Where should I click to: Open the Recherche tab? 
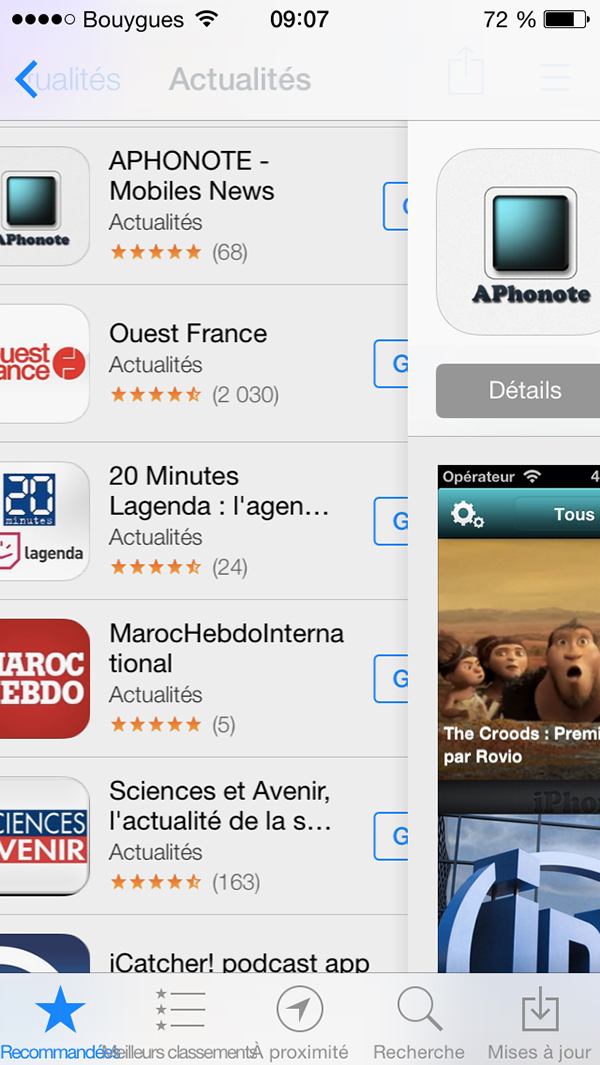(419, 1020)
